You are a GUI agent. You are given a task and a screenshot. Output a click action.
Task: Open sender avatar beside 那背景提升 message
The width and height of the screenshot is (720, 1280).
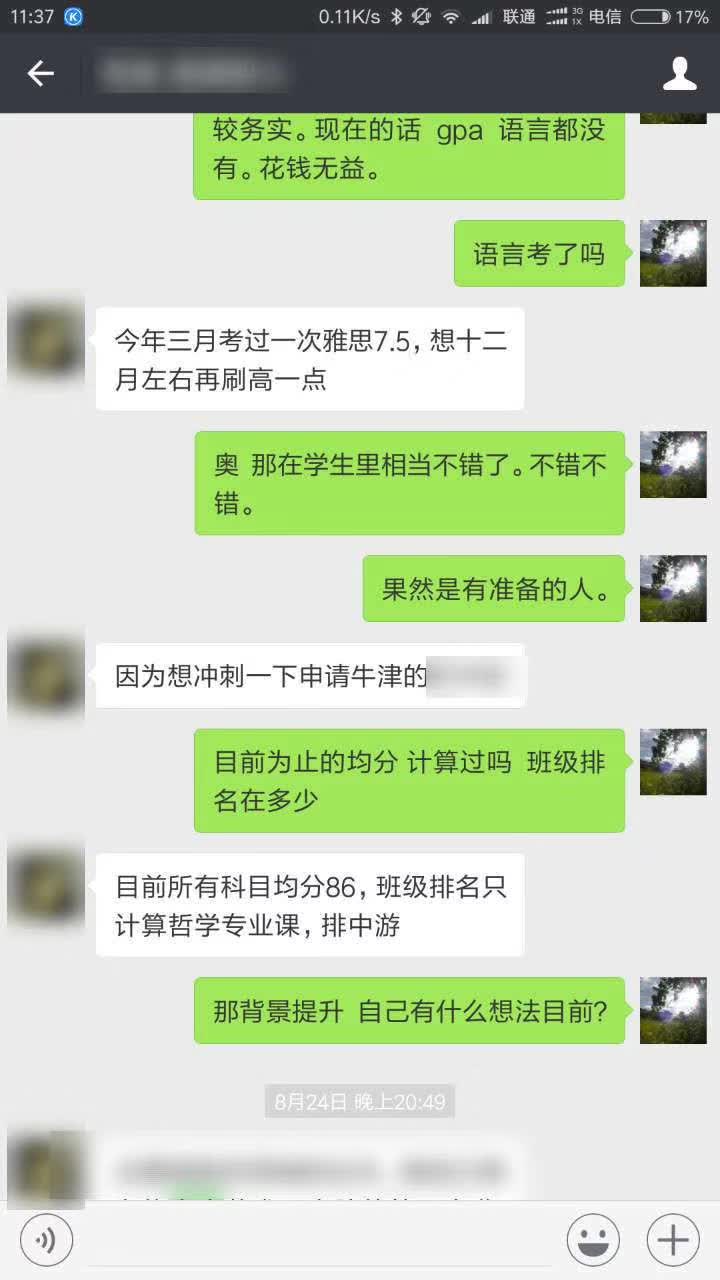pos(673,1011)
